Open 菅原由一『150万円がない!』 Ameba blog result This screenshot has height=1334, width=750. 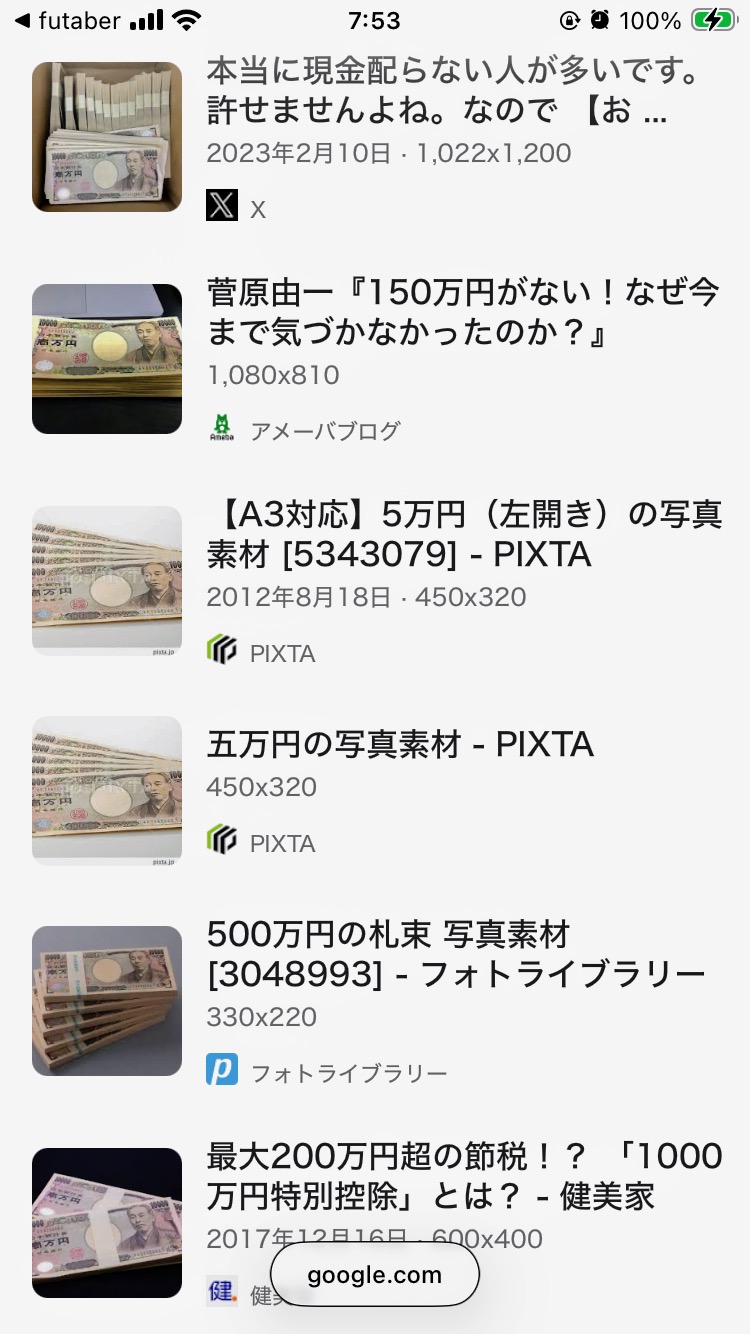pyautogui.click(x=462, y=311)
